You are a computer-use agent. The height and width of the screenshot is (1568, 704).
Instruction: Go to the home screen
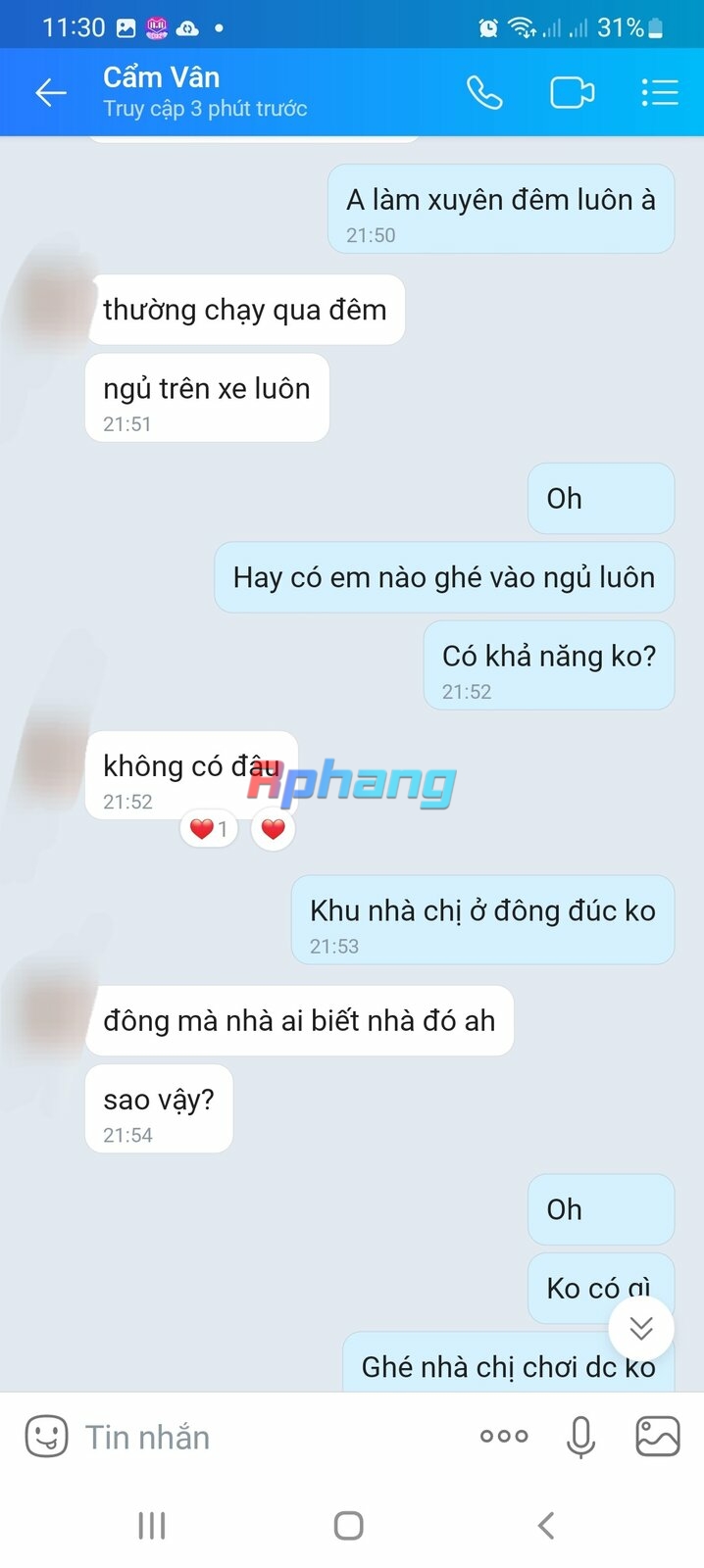[349, 1525]
